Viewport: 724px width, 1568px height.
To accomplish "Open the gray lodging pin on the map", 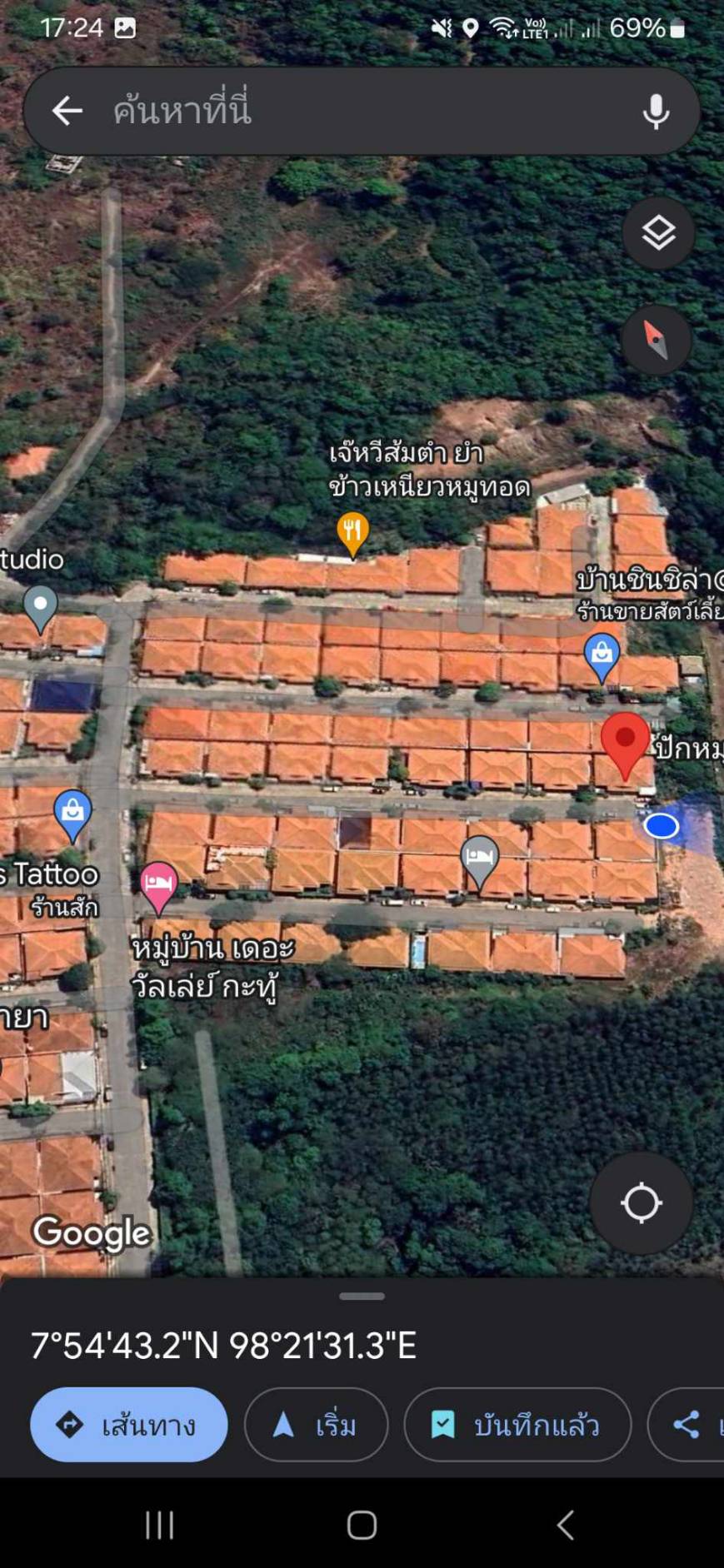I will click(480, 858).
